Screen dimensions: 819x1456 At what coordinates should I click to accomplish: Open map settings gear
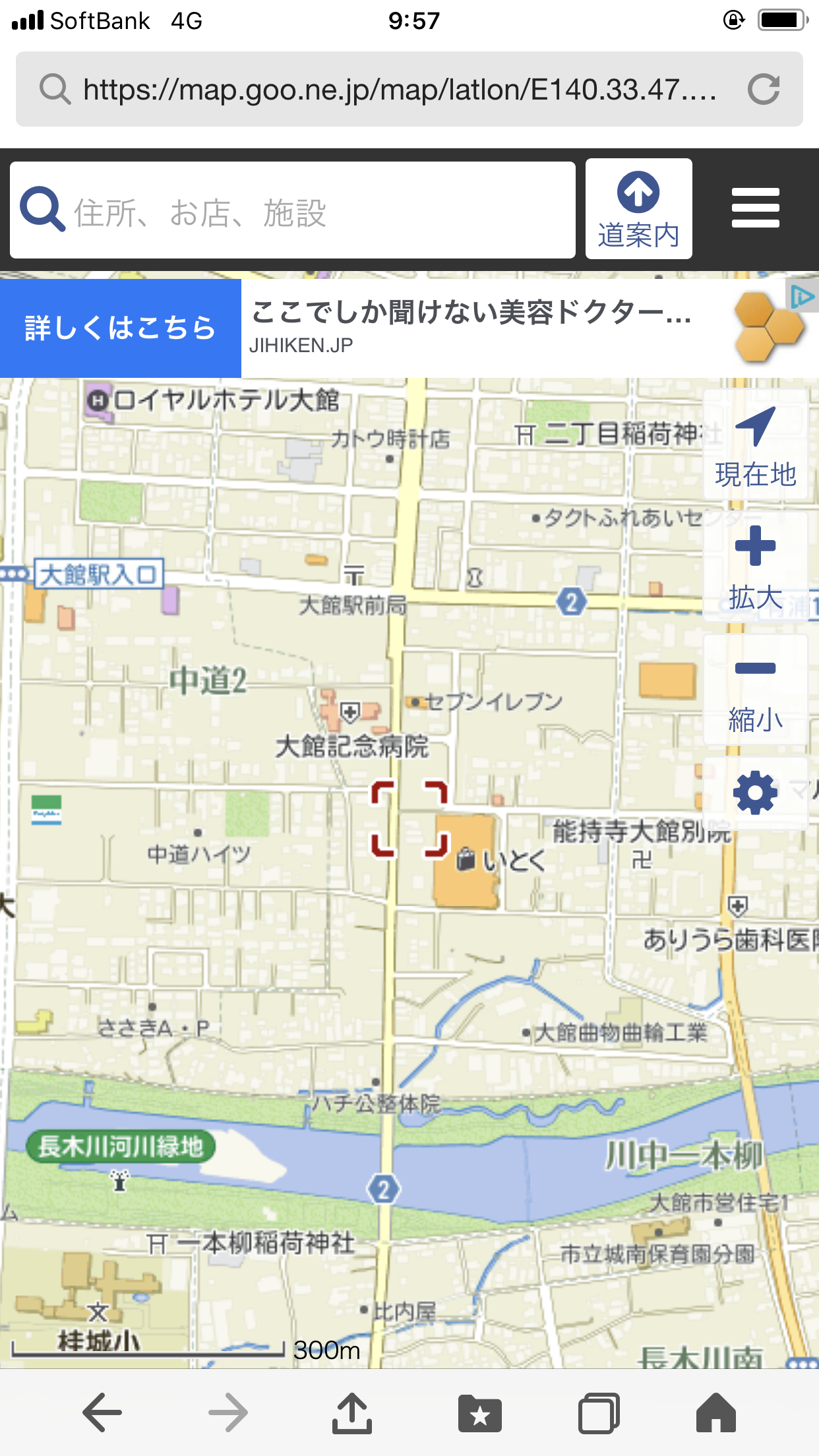756,792
